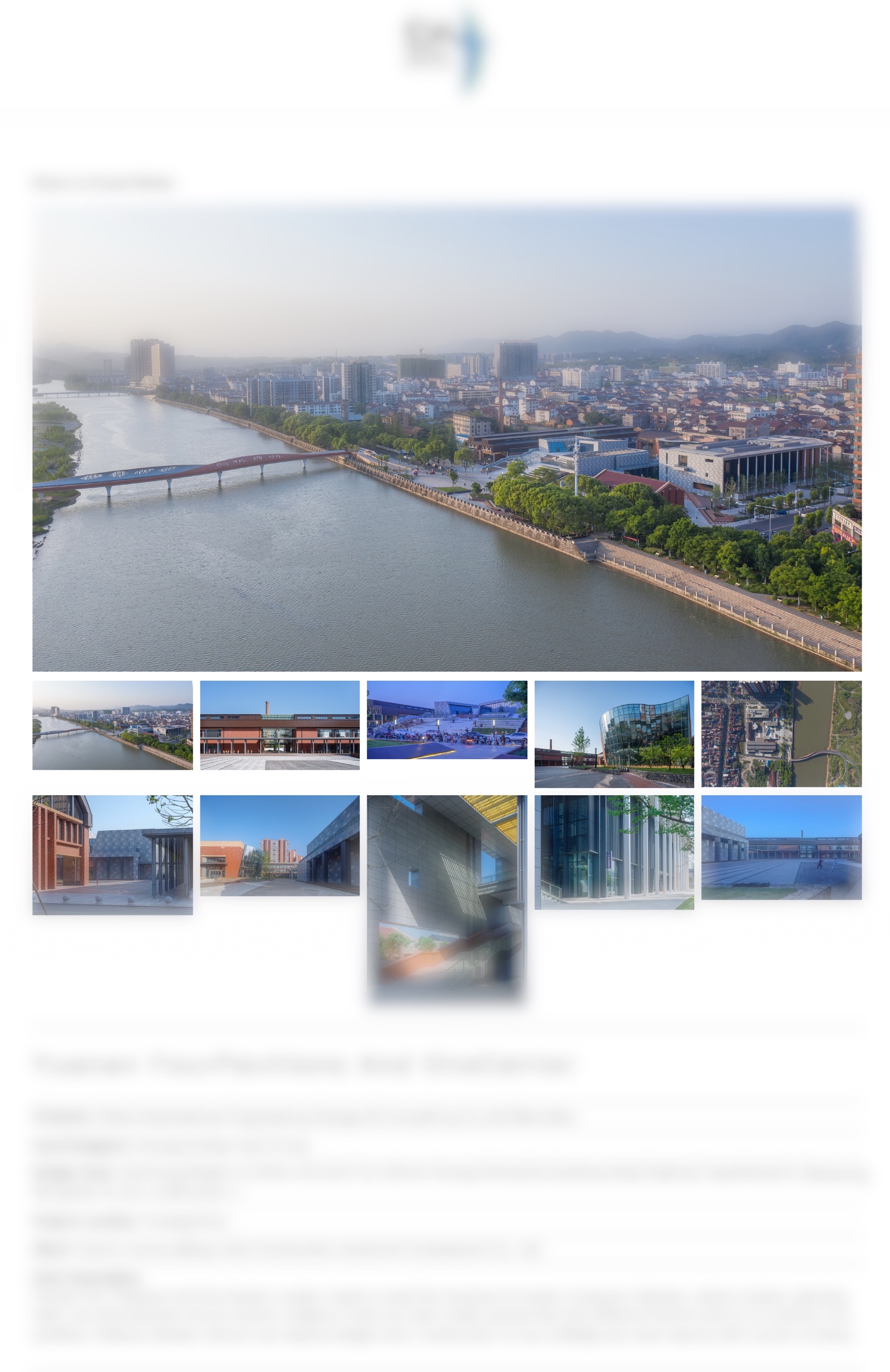Select the small aerial river and bridge thumbnail
This screenshot has height=1372, width=890.
pyautogui.click(x=113, y=724)
